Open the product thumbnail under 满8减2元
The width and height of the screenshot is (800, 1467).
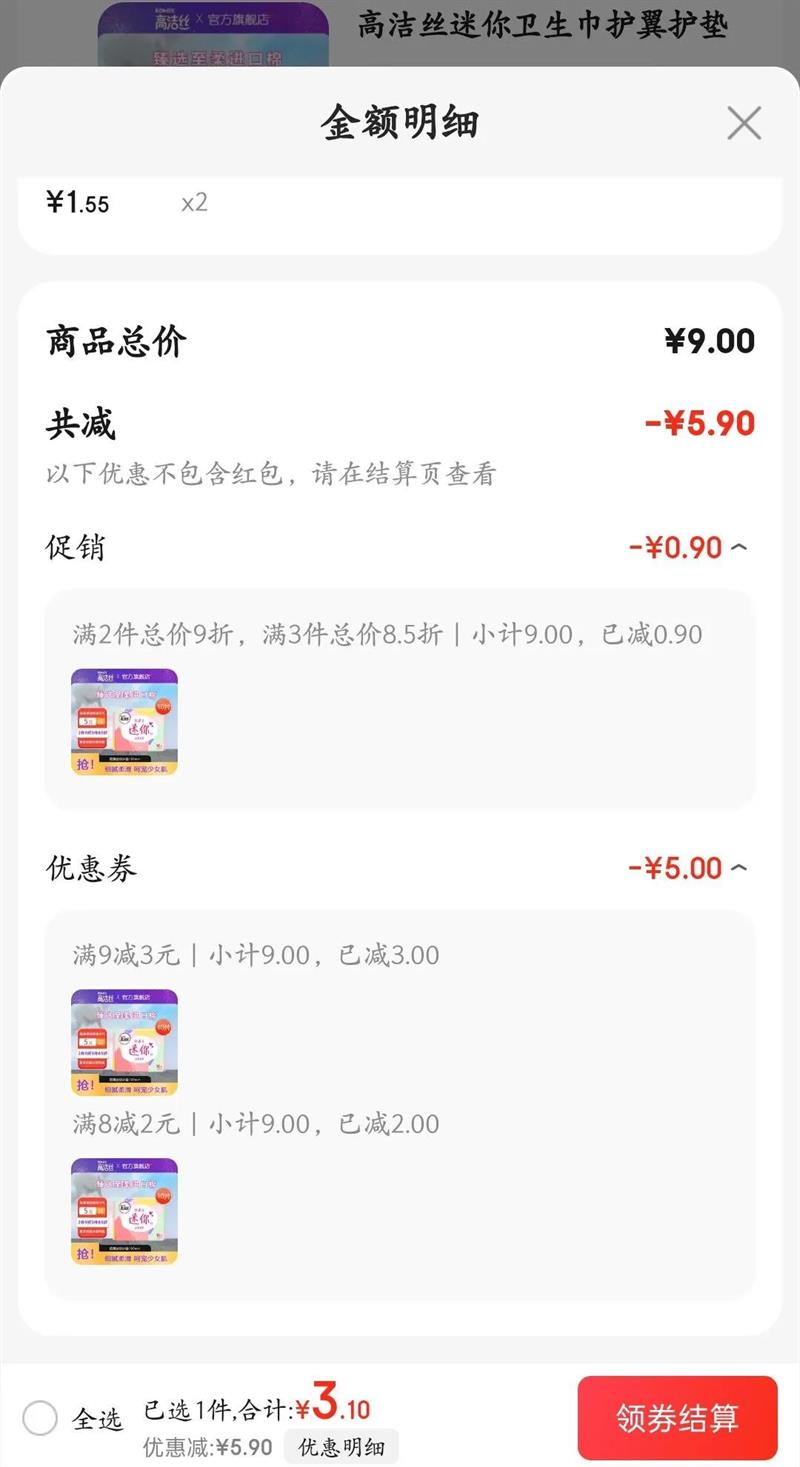[x=124, y=1211]
